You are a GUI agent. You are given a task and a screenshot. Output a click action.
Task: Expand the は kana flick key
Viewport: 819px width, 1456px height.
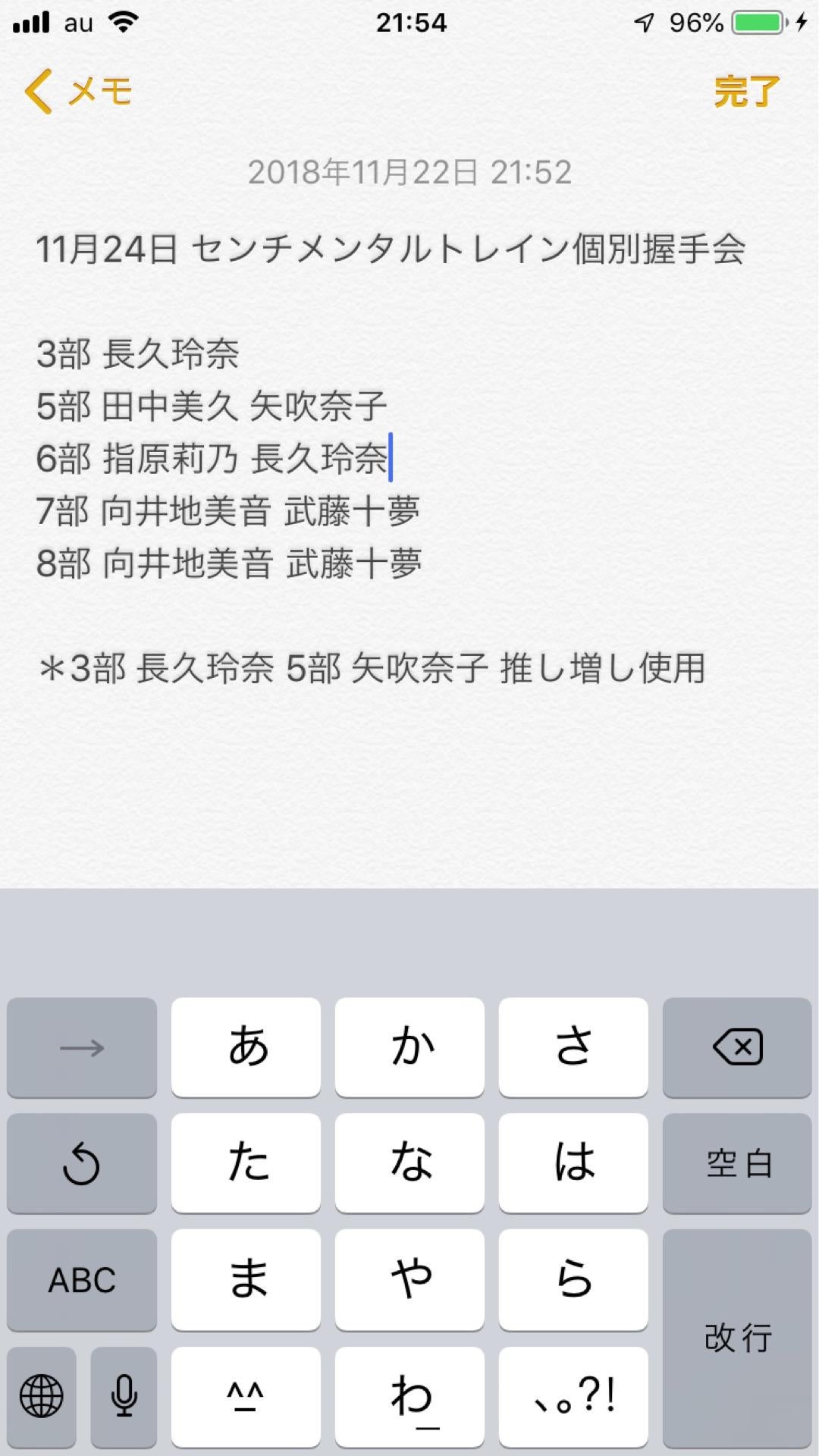pyautogui.click(x=573, y=1164)
